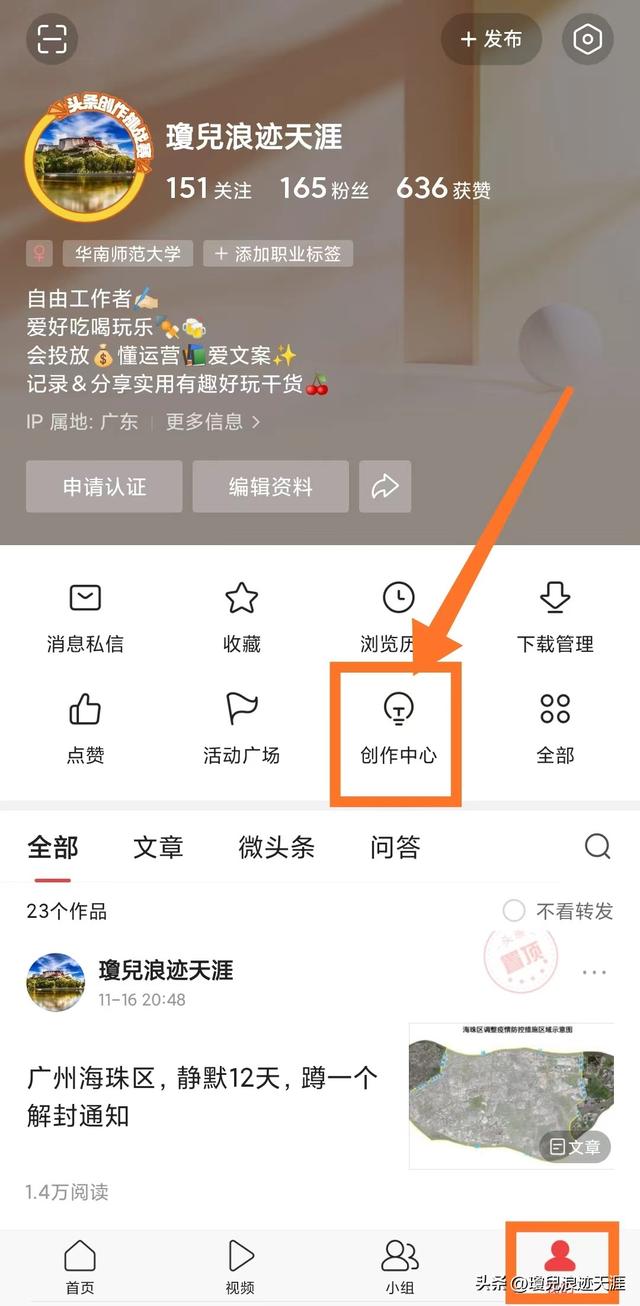This screenshot has width=640, height=1306.
Task: Search posts with magnifier icon
Action: [x=597, y=847]
